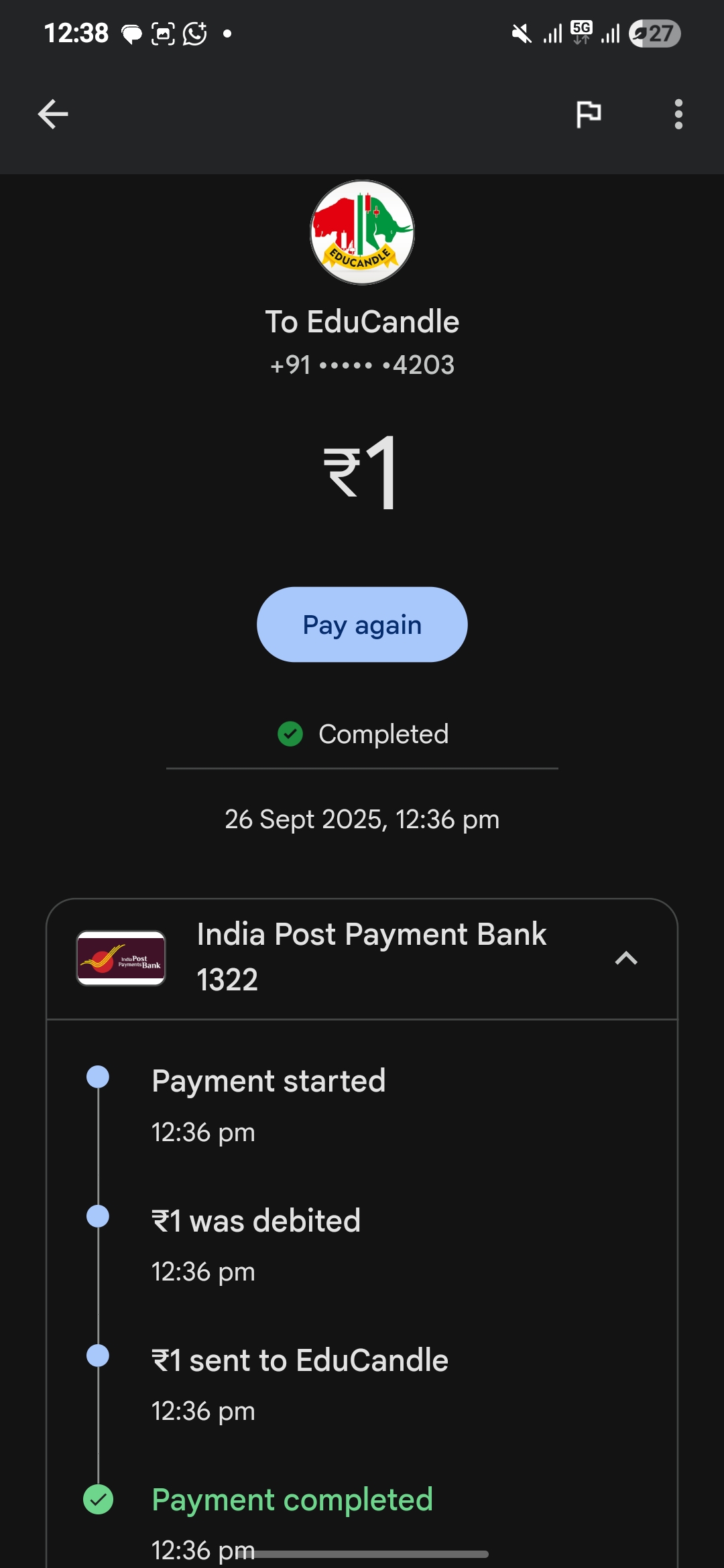Go back using the arrow icon
The width and height of the screenshot is (724, 1568).
pyautogui.click(x=53, y=114)
